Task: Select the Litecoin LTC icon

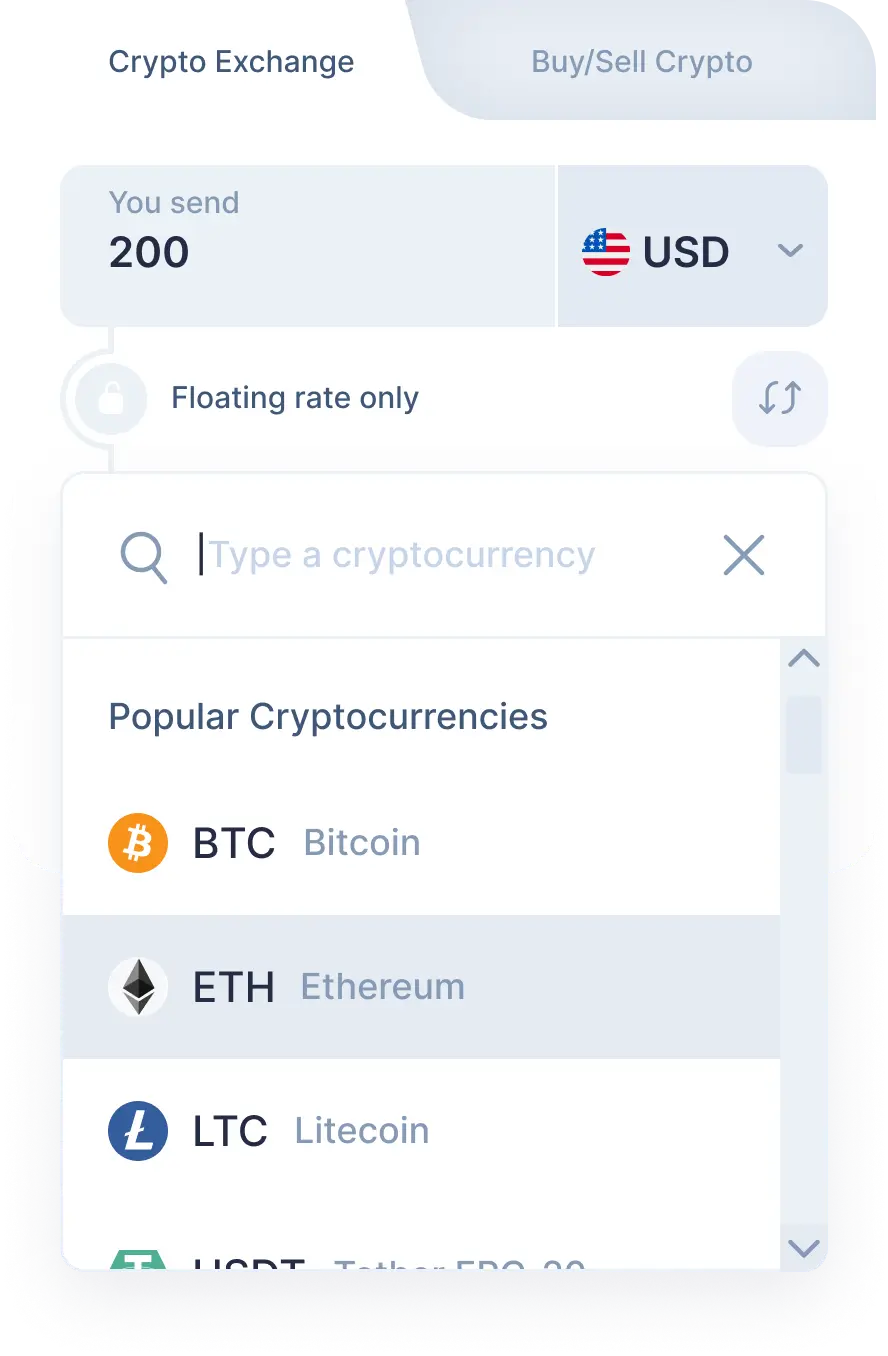Action: pyautogui.click(x=138, y=1130)
